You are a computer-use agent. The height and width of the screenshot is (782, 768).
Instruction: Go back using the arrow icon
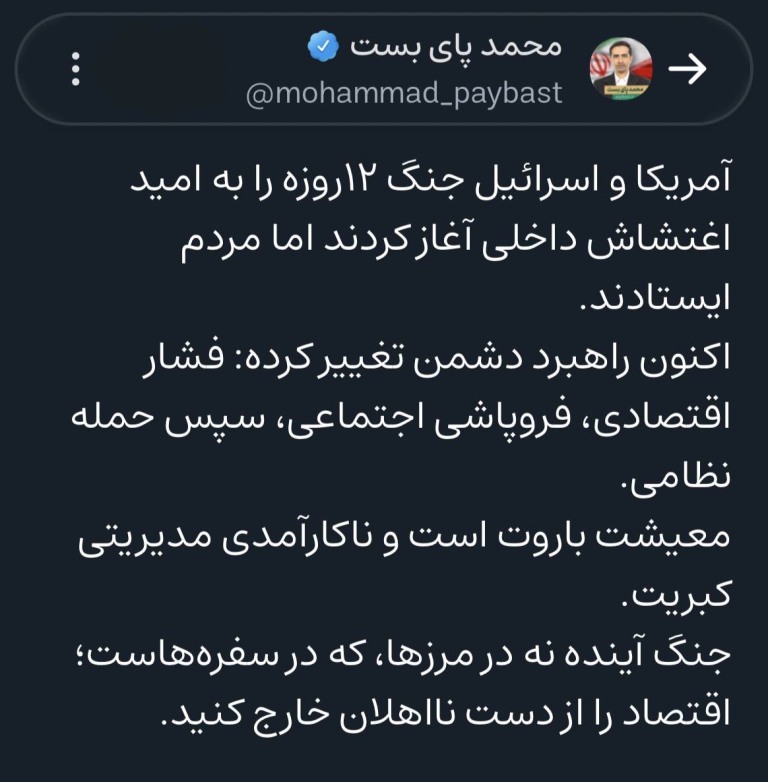point(687,68)
